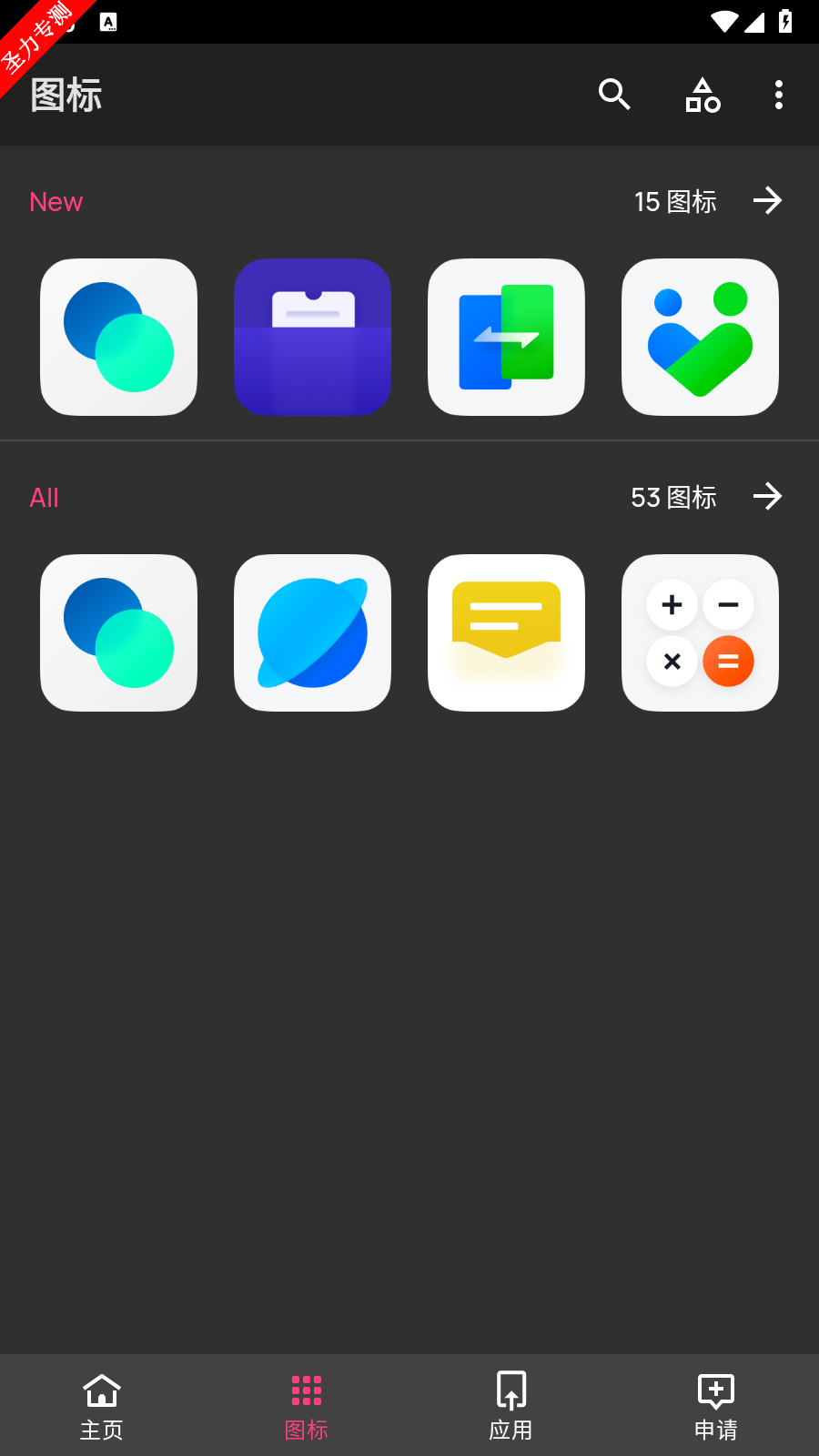Open the yellow message icon
The height and width of the screenshot is (1456, 819).
click(x=506, y=633)
